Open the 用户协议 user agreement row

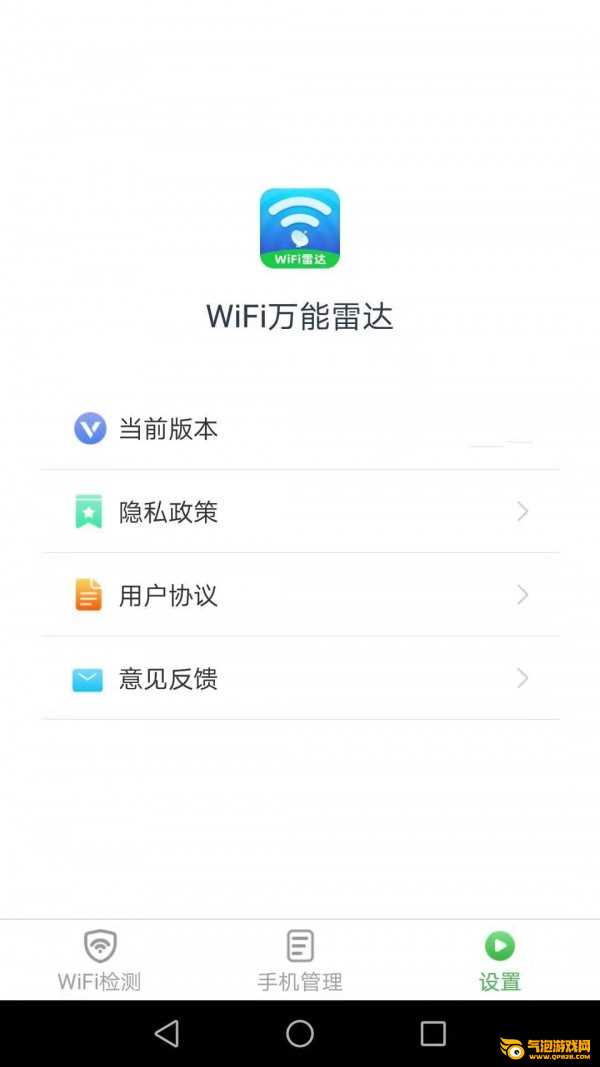point(300,595)
